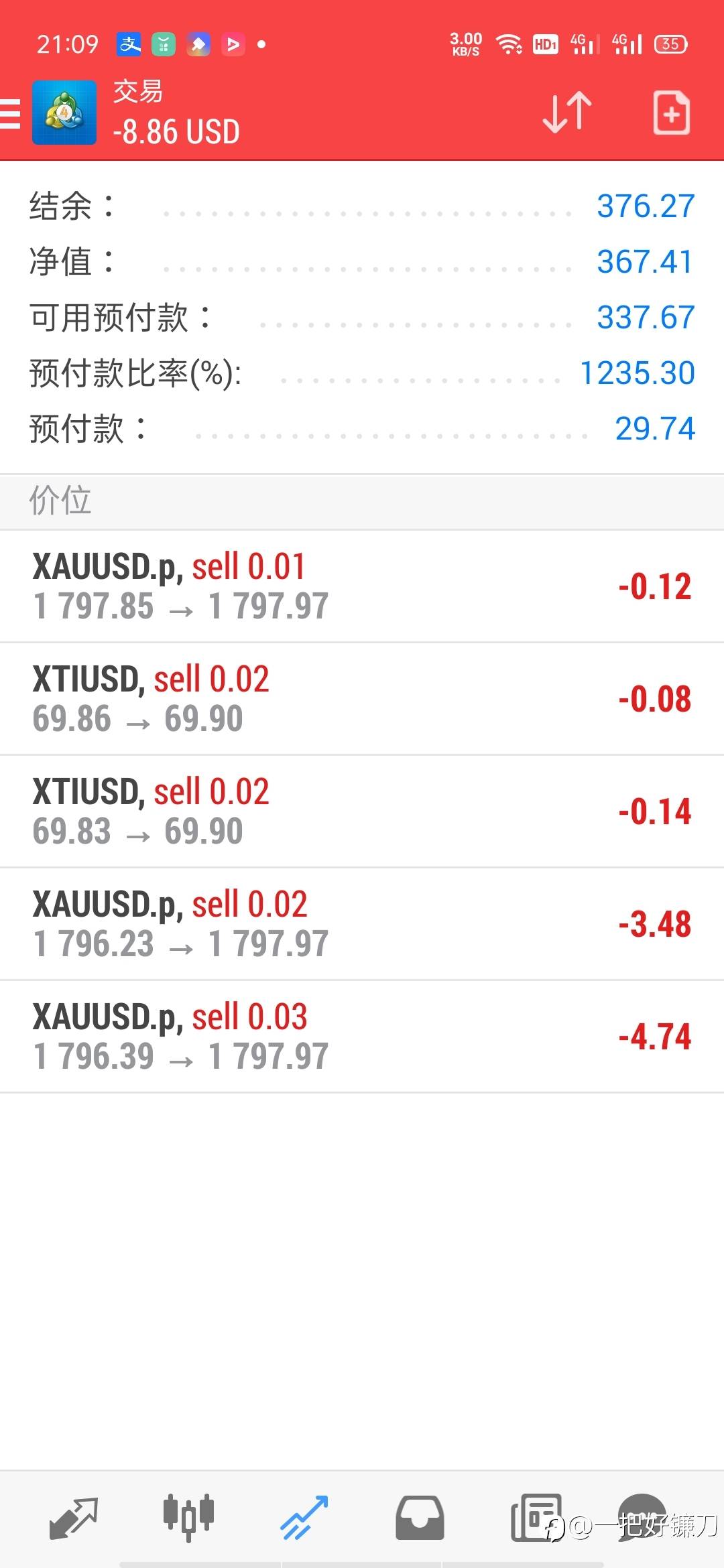Open XAUUSD.p sell 0.02 position at 1 796.23
Screen dimensions: 724x1568
click(362, 924)
